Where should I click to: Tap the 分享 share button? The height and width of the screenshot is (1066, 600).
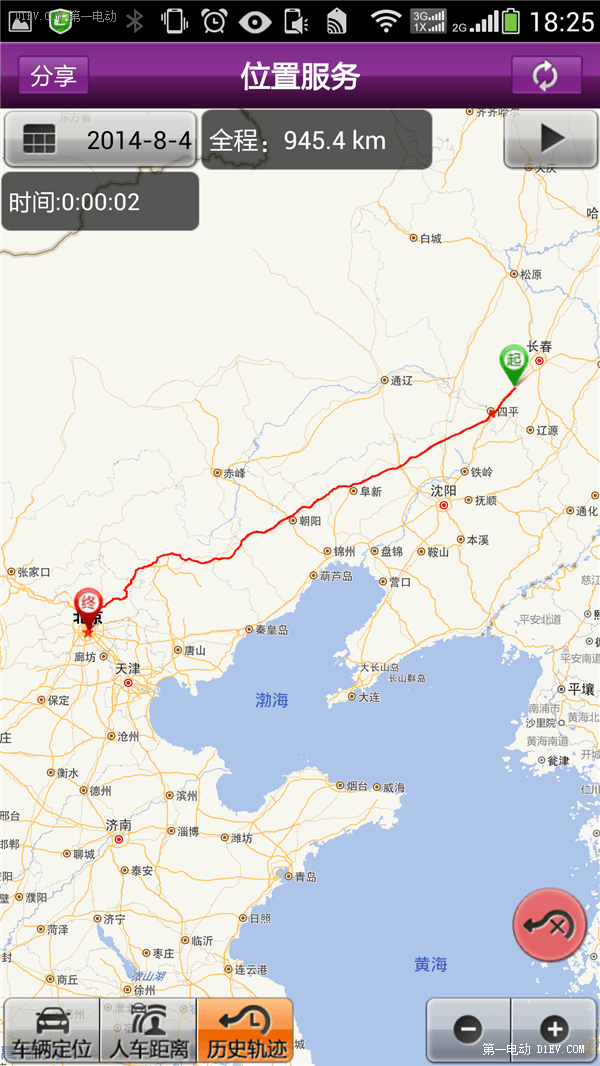[54, 76]
